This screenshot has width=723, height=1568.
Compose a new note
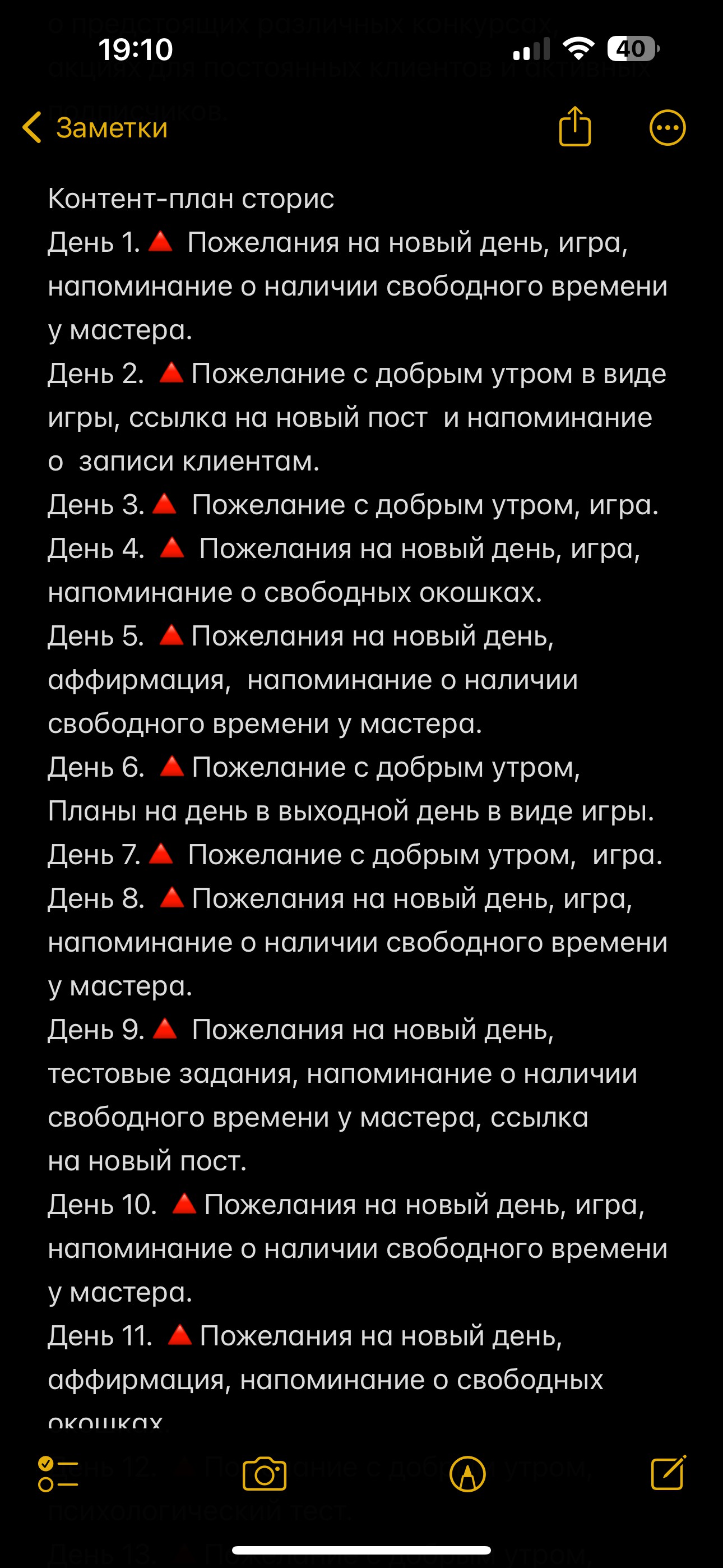coord(669,1473)
